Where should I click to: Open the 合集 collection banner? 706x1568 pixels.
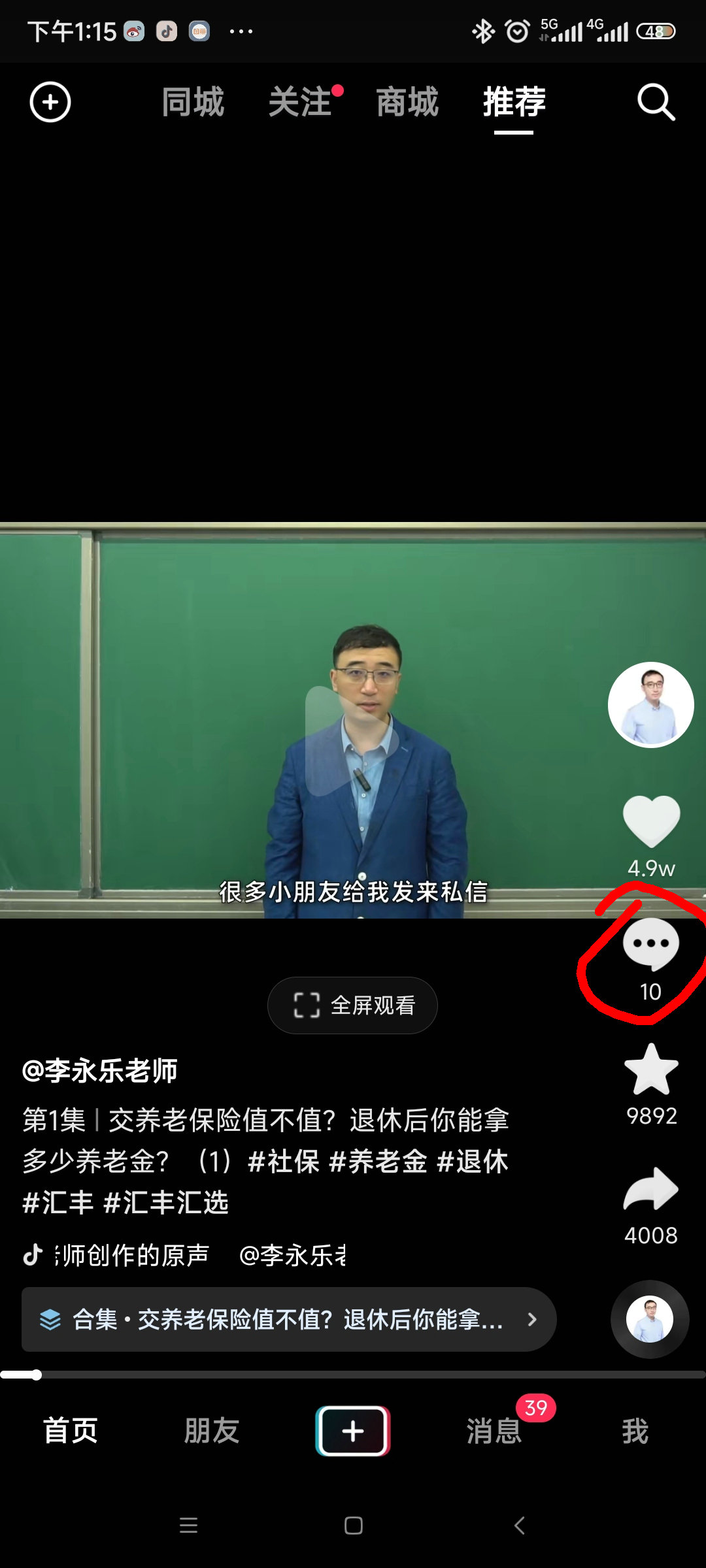pyautogui.click(x=288, y=1319)
